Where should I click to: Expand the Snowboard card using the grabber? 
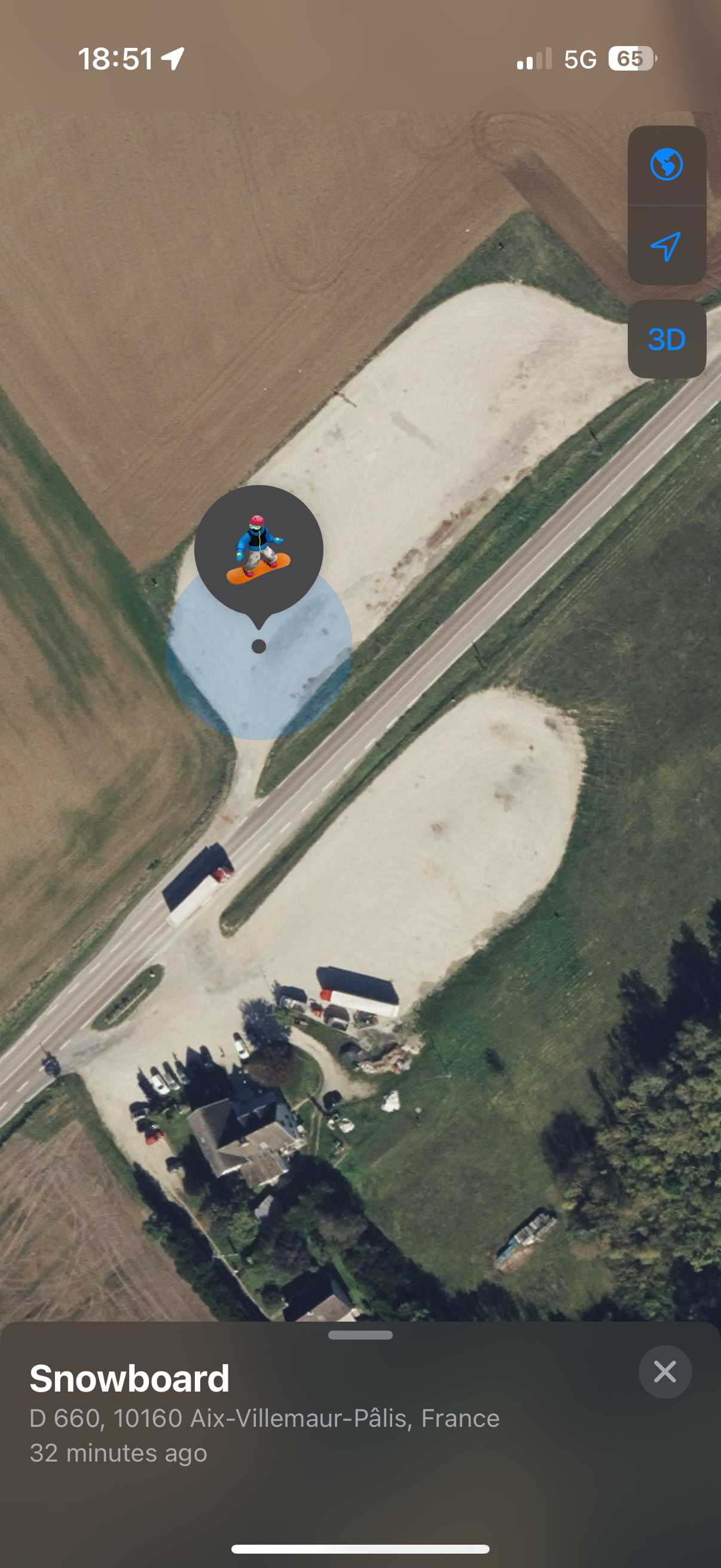[x=360, y=1335]
